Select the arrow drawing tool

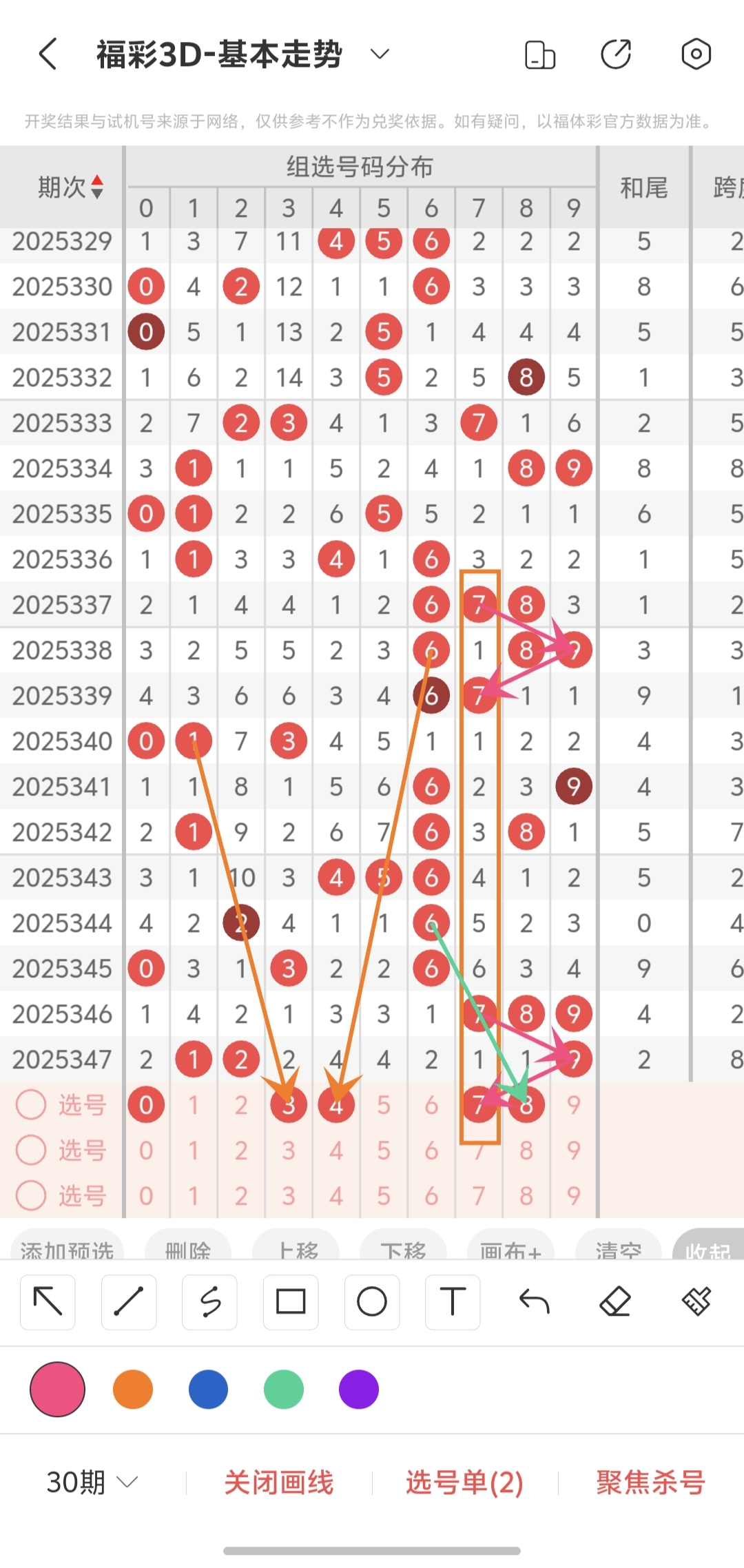click(48, 1301)
